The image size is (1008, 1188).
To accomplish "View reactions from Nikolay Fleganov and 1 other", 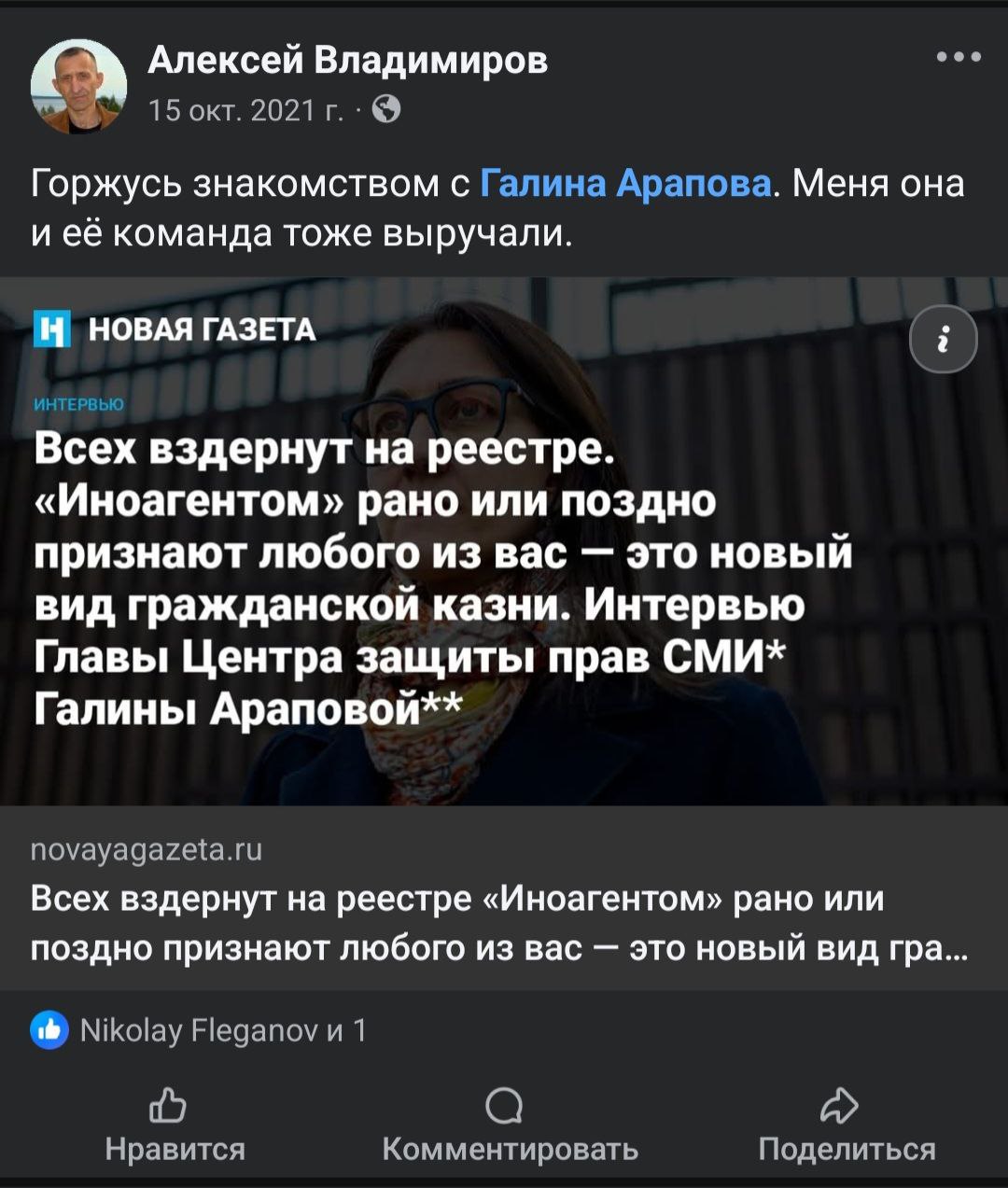I will [x=200, y=1030].
